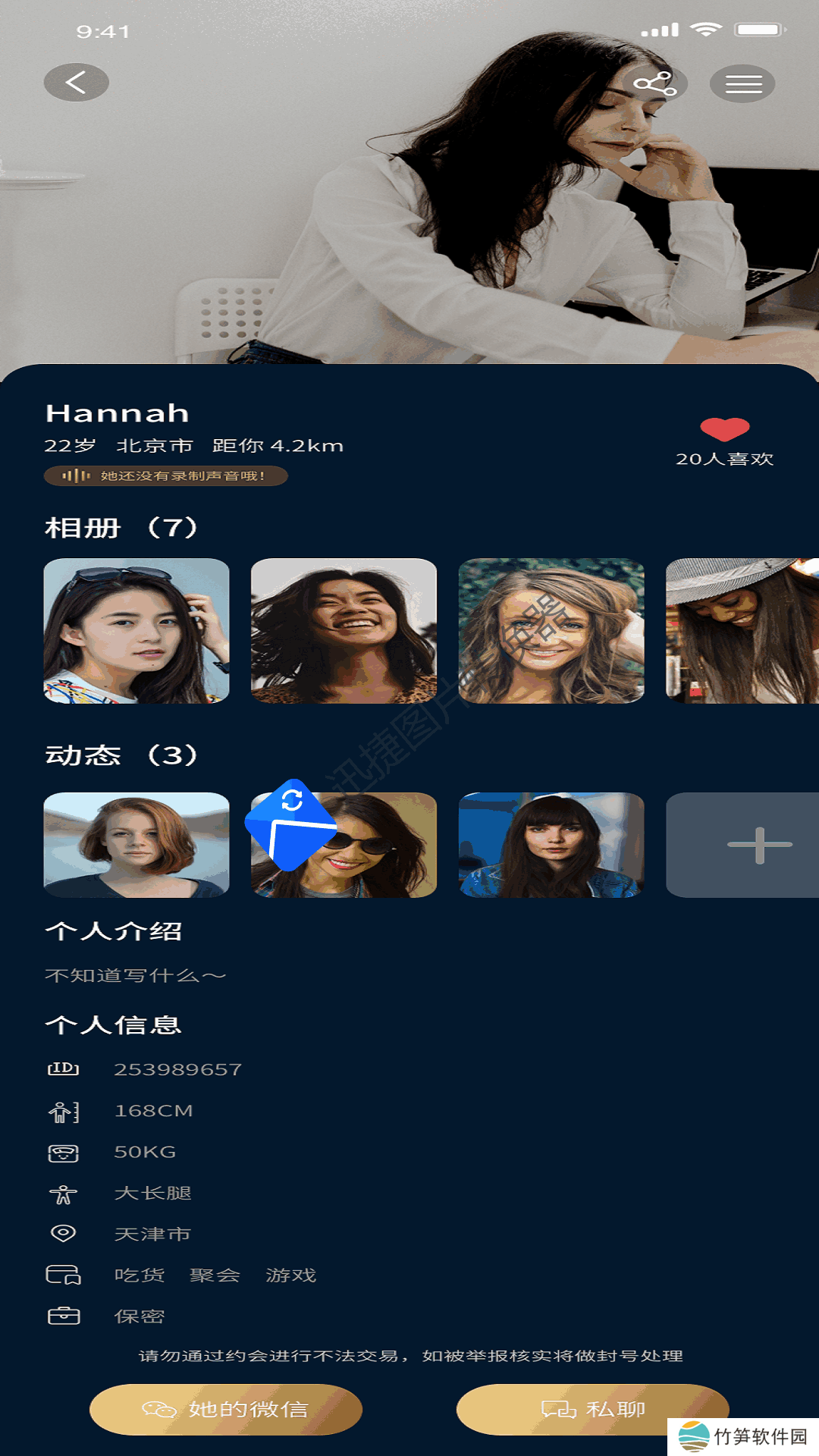Open album photo of woman wearing a hat
819x1456 pixels.
point(742,631)
